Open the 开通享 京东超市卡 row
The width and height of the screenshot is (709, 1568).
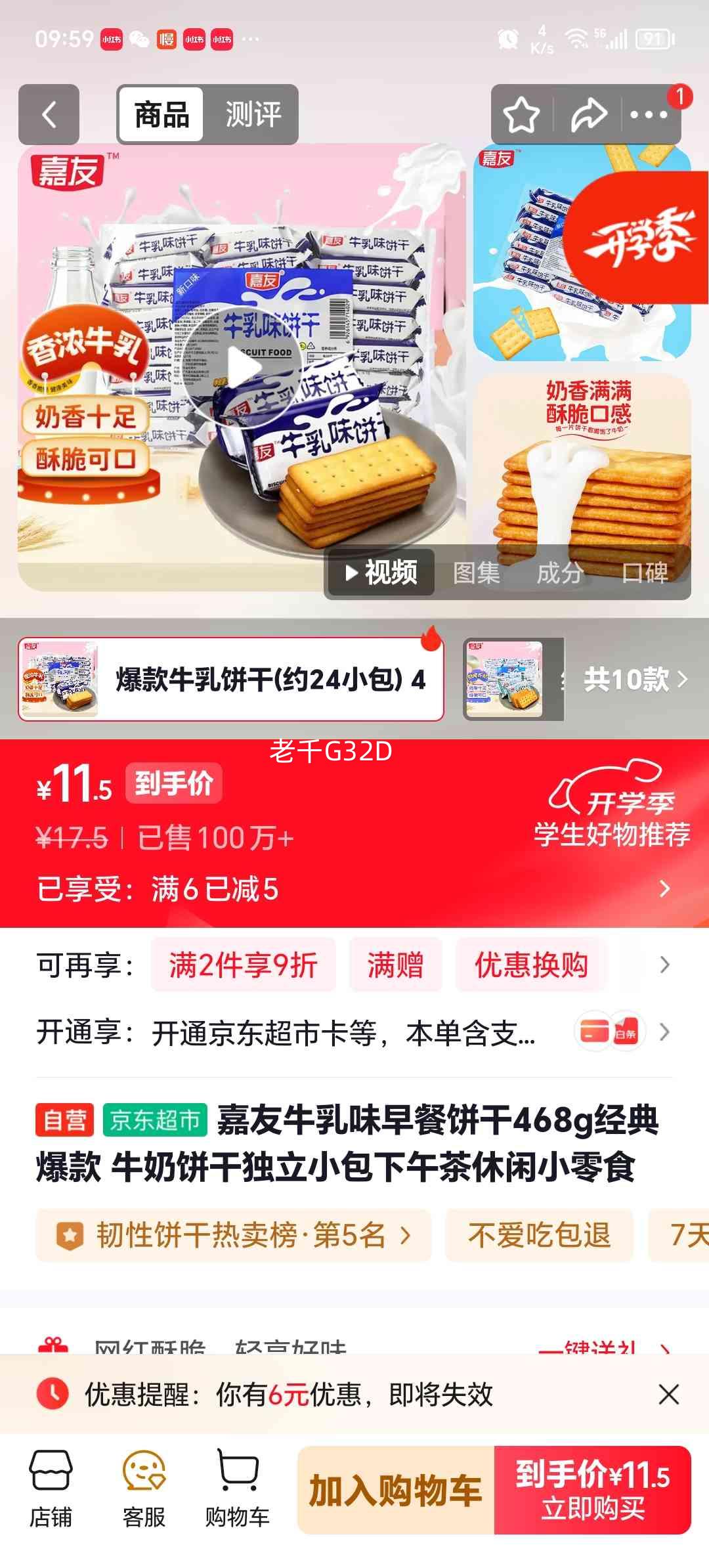(x=354, y=1032)
